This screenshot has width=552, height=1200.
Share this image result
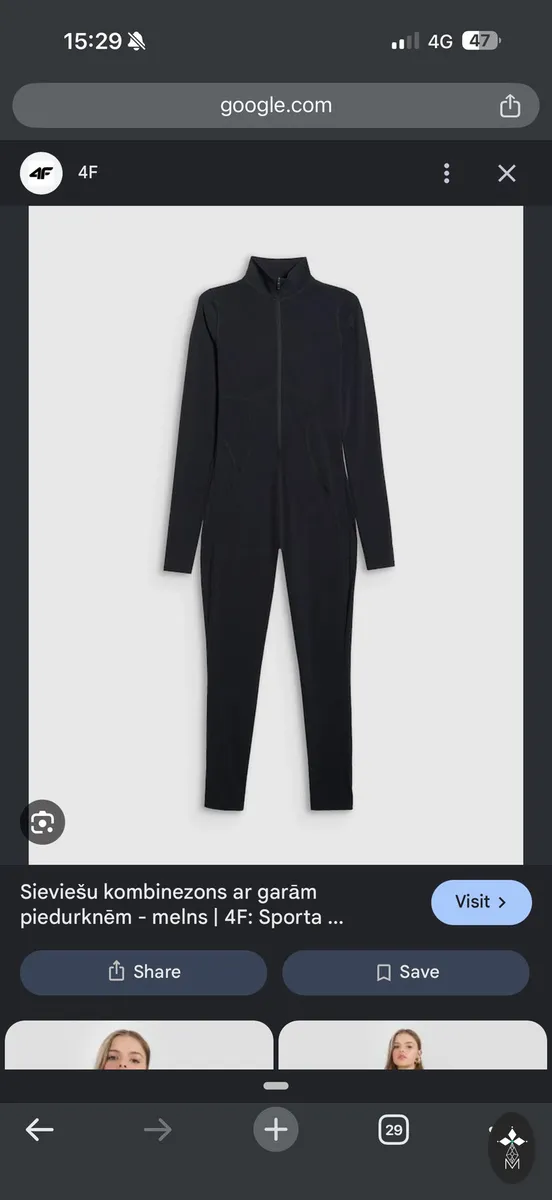point(143,972)
